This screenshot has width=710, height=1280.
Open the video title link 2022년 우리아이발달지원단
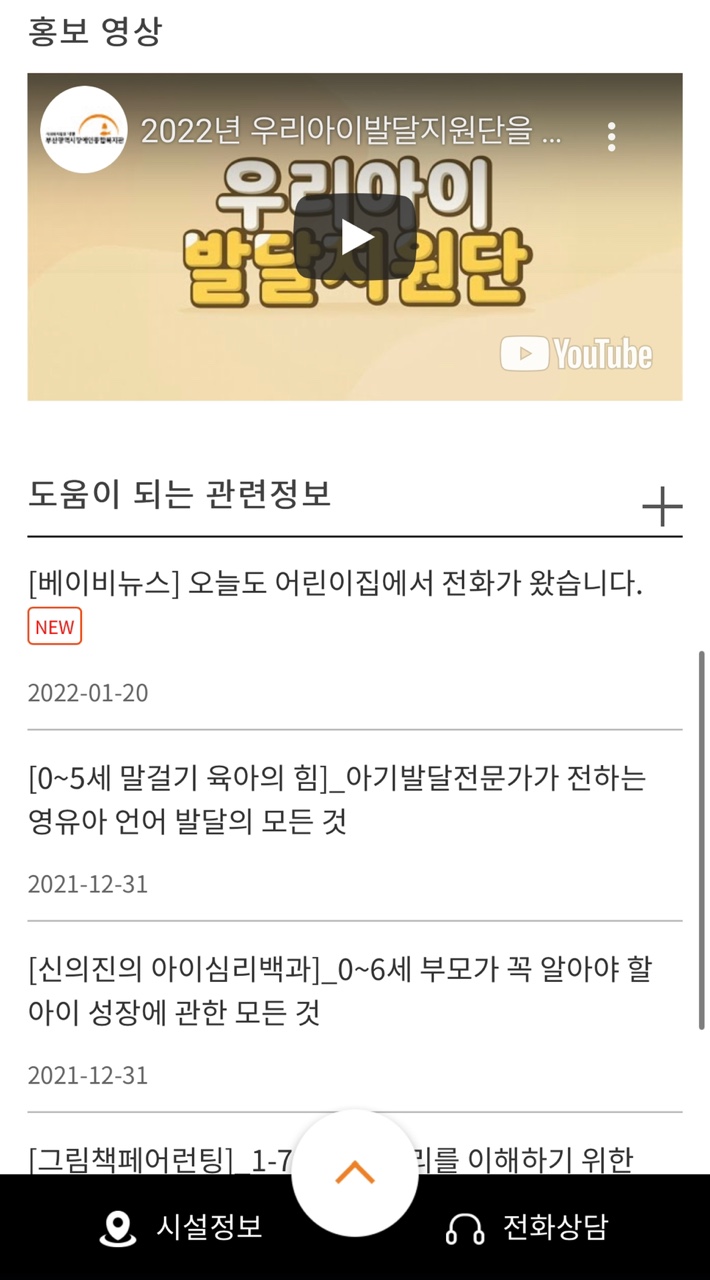350,131
